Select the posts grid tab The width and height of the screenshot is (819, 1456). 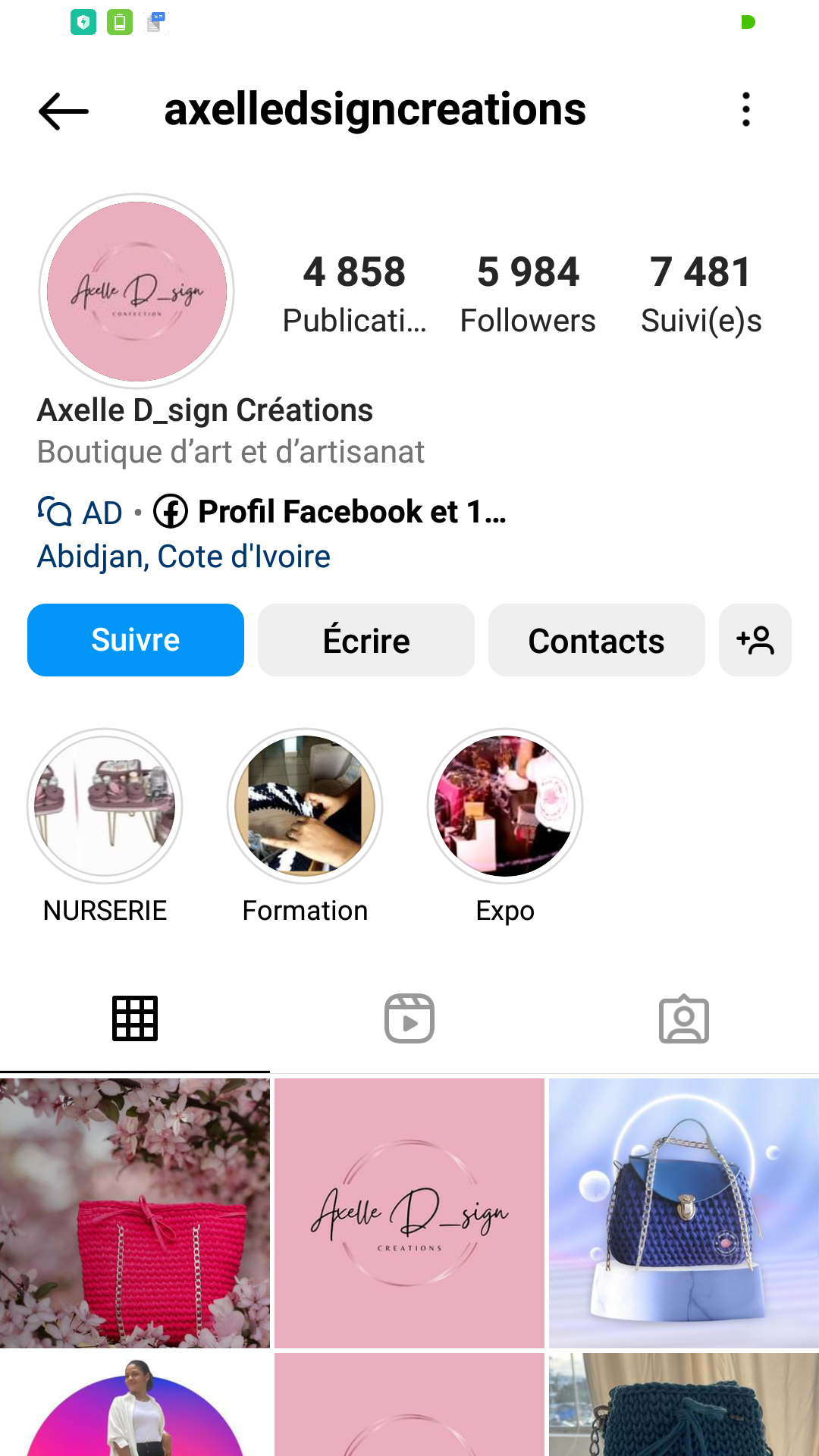[x=135, y=1018]
